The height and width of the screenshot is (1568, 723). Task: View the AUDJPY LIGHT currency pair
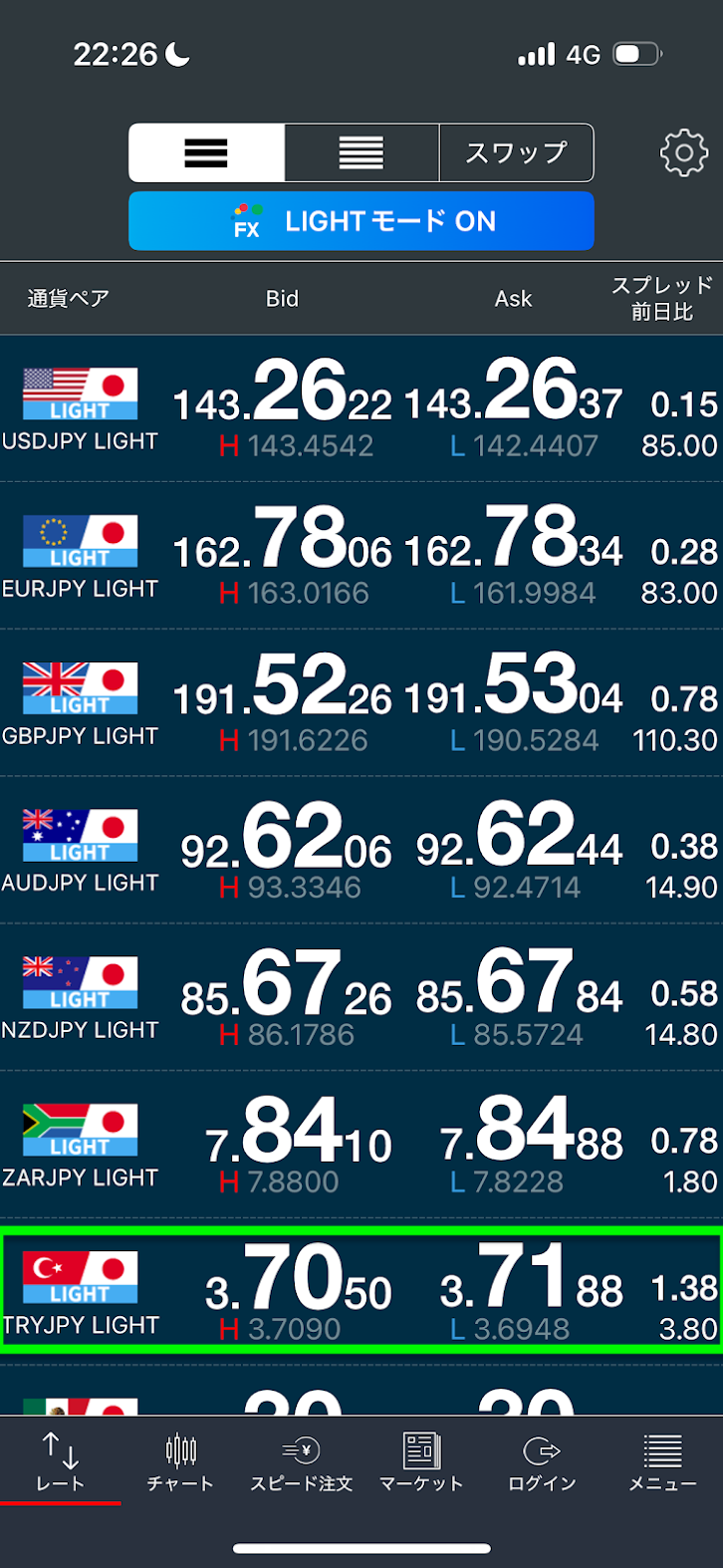(x=361, y=851)
